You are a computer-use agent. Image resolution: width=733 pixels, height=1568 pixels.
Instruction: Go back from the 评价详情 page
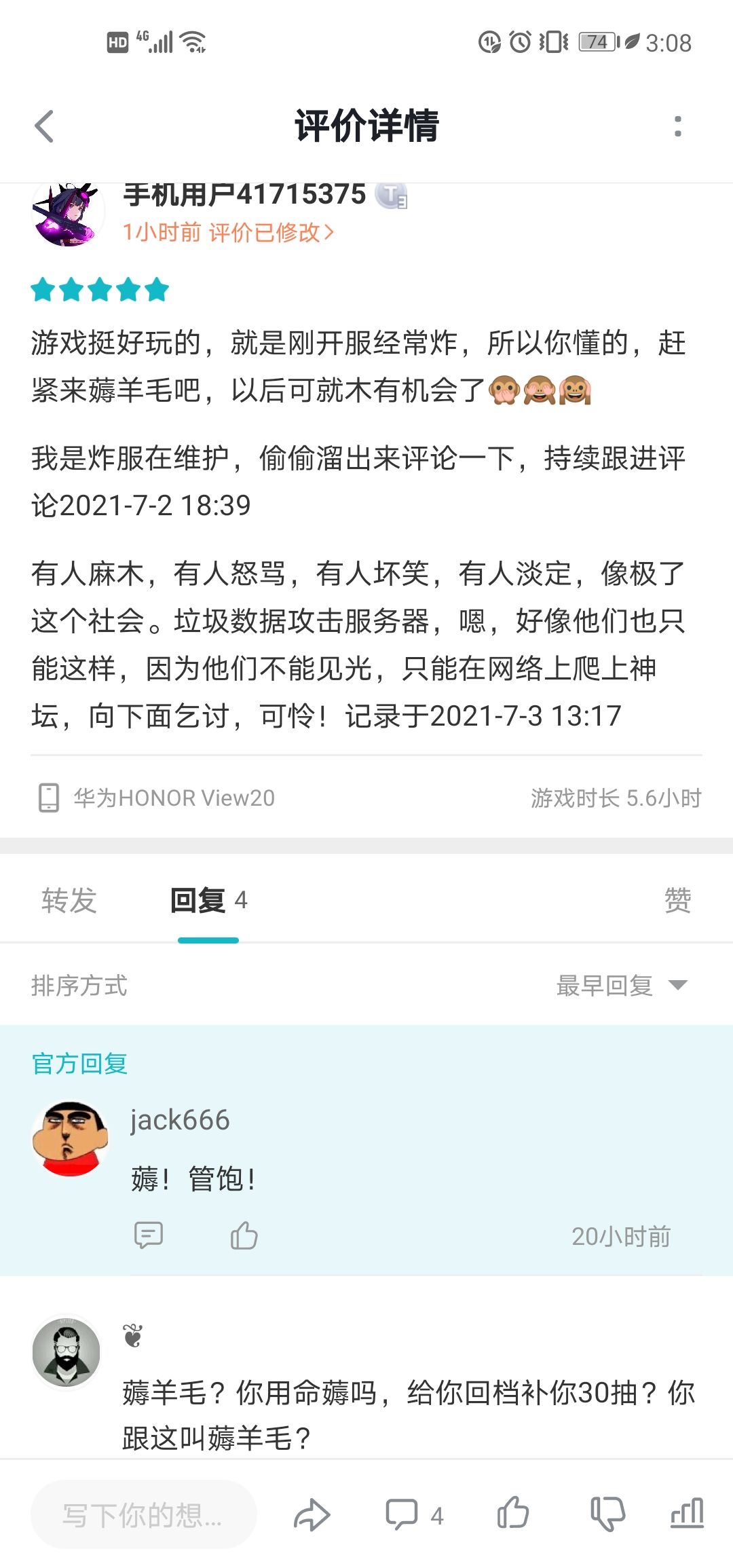[x=44, y=126]
